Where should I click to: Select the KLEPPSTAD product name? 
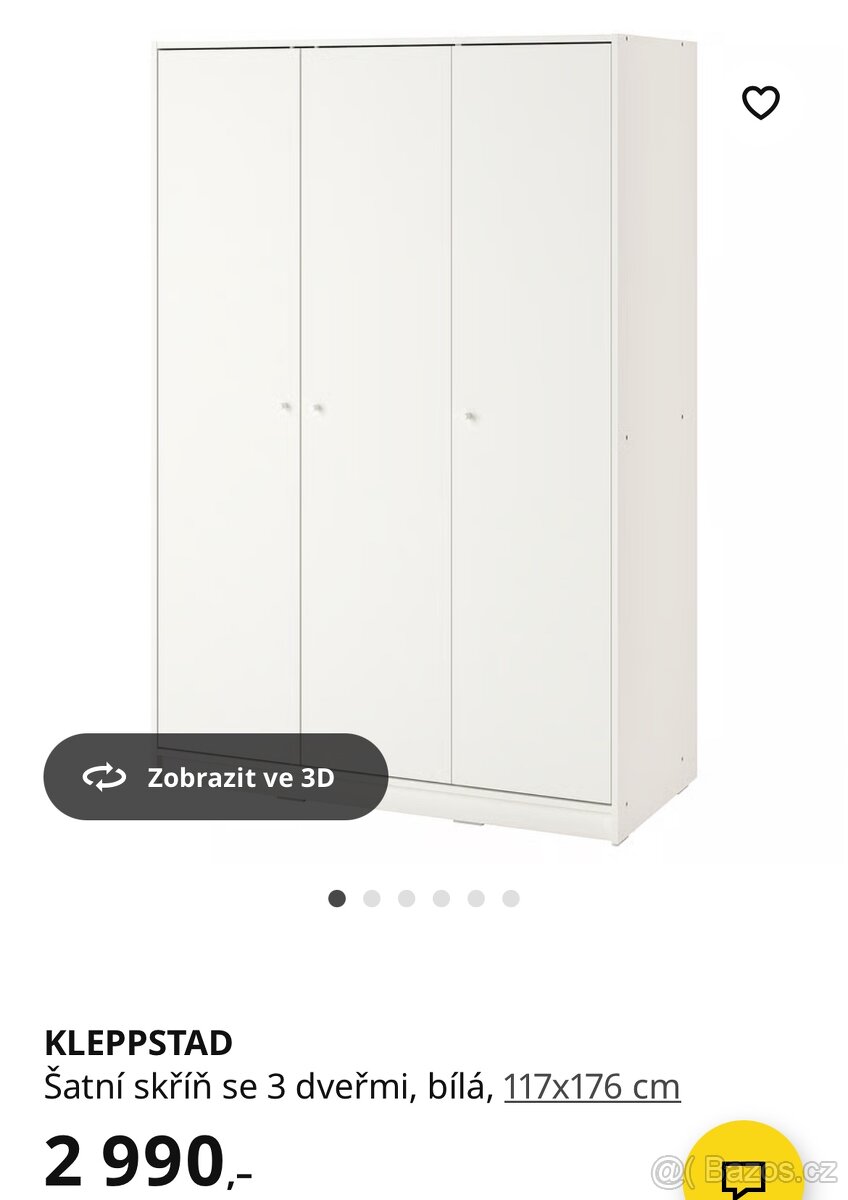(140, 1041)
